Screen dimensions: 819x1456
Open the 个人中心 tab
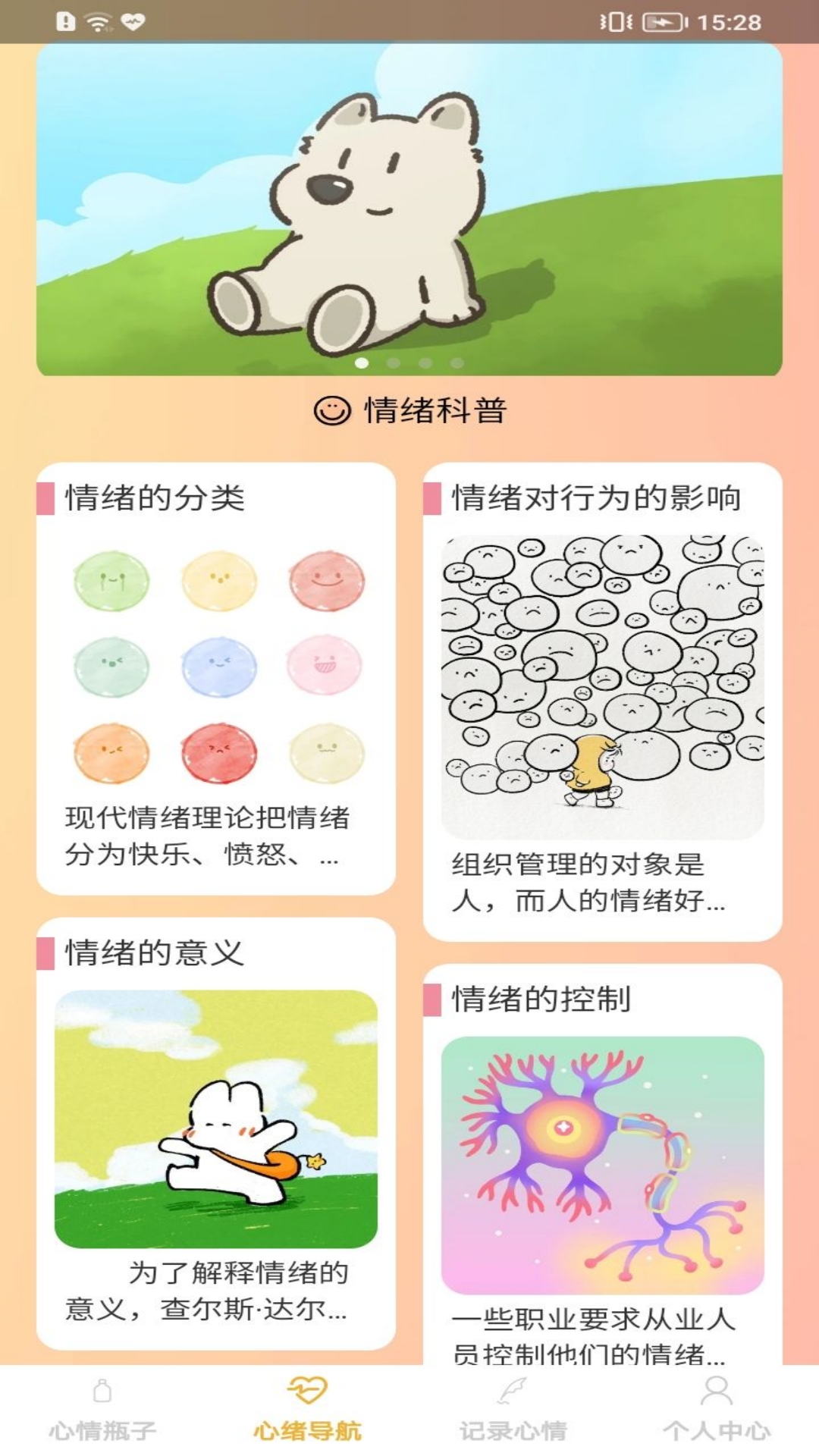pyautogui.click(x=717, y=1410)
